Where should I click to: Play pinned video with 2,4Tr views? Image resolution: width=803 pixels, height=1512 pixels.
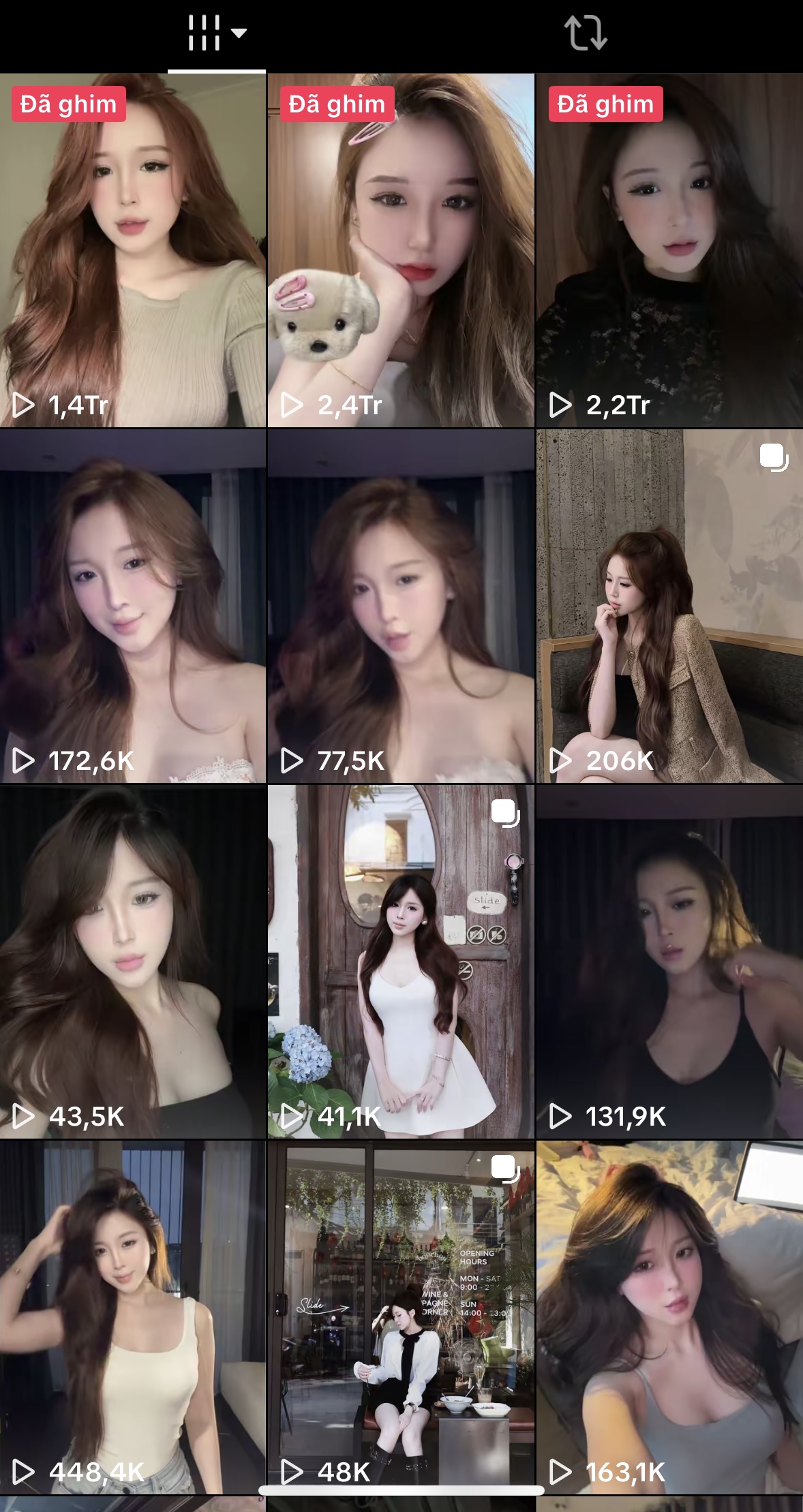click(401, 251)
